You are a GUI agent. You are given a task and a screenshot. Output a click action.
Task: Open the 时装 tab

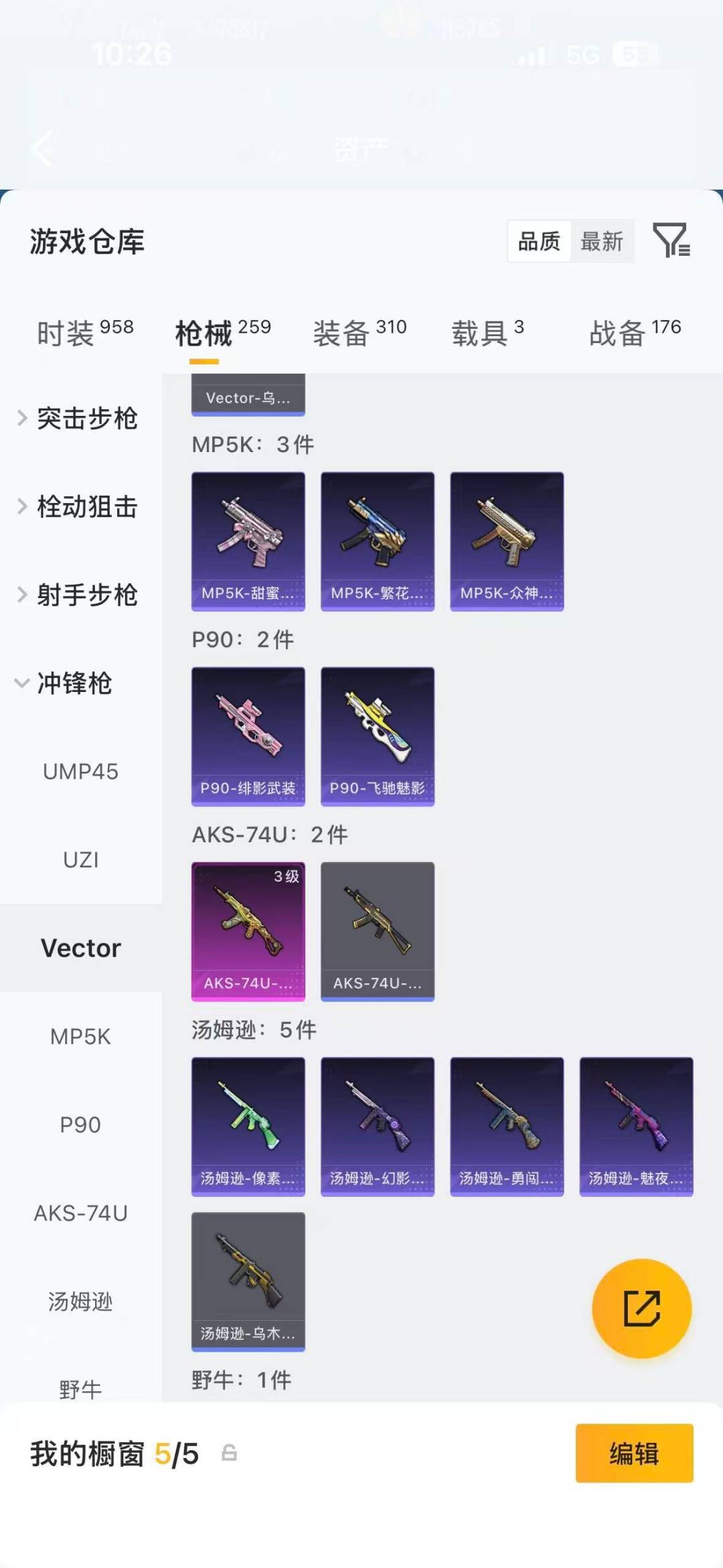[66, 333]
